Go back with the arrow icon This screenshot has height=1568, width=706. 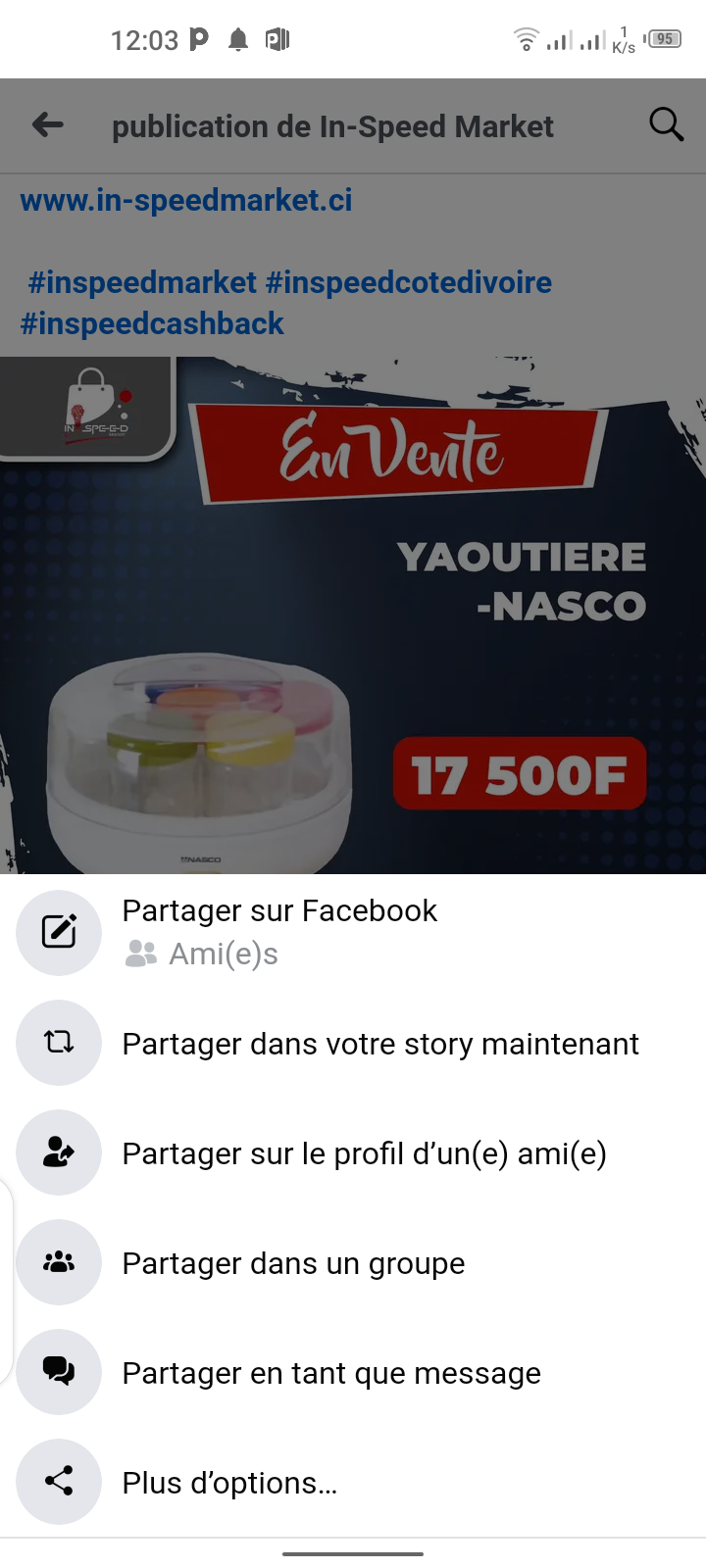pyautogui.click(x=48, y=125)
